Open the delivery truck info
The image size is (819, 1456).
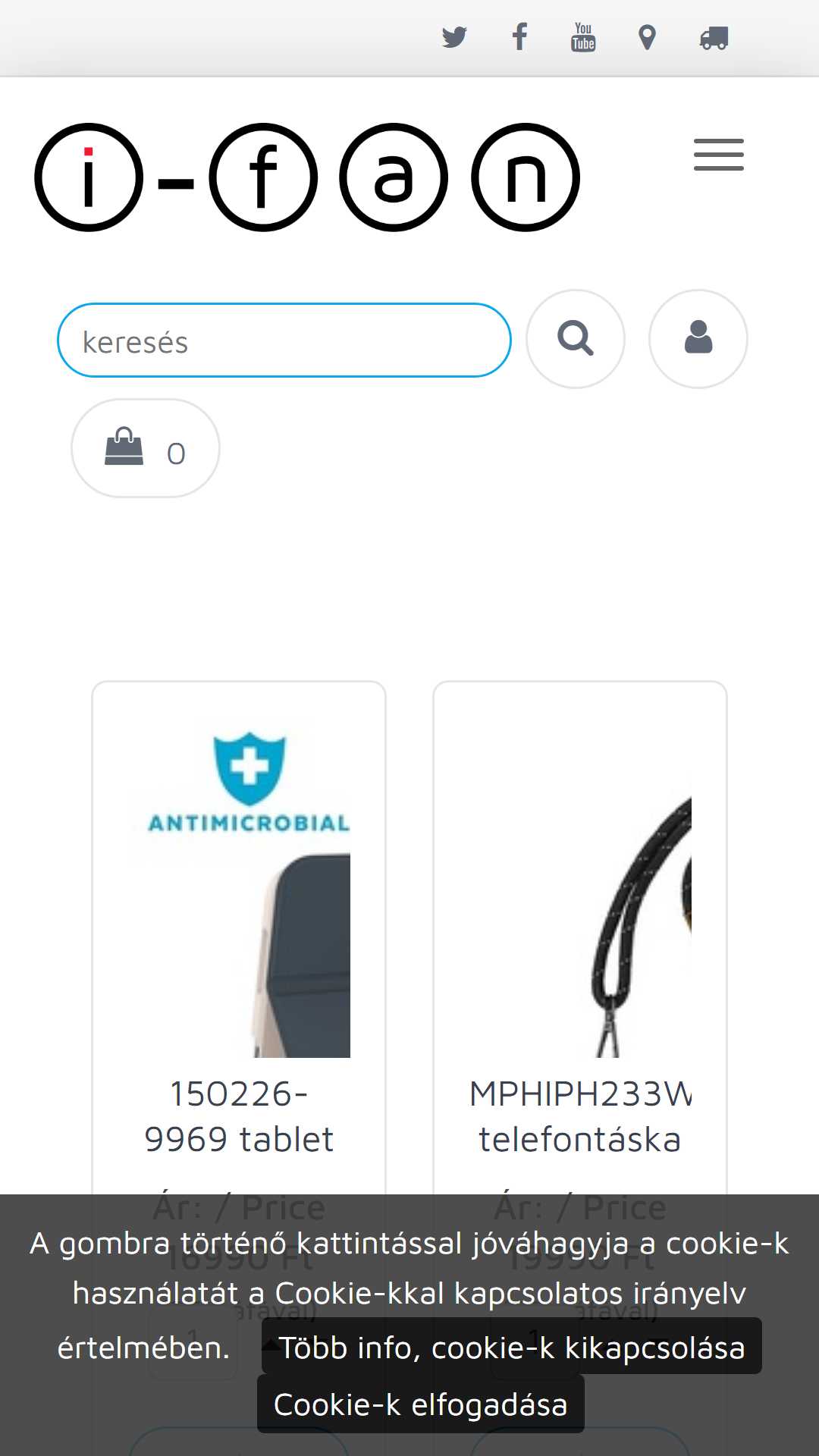[714, 38]
